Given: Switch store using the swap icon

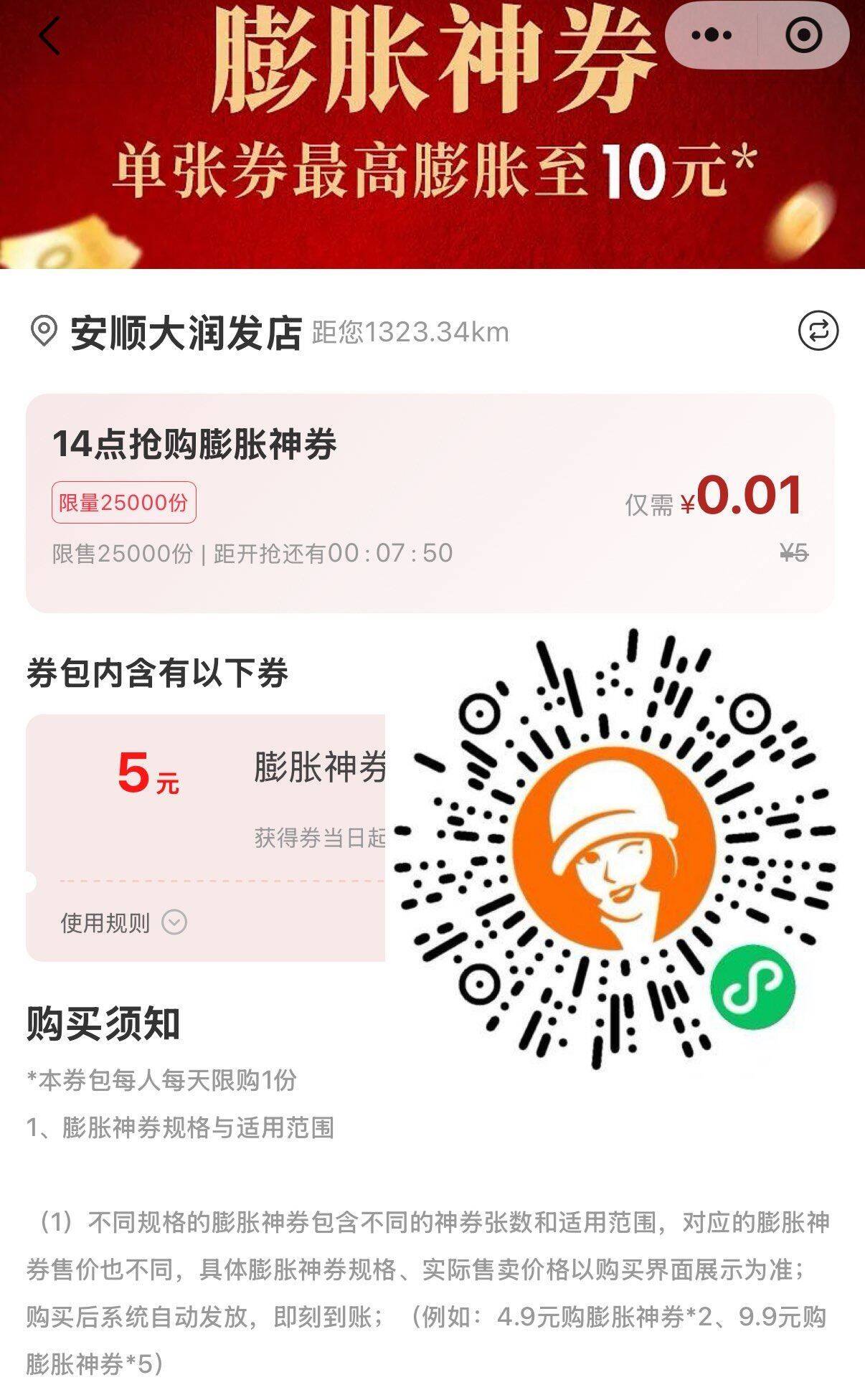Looking at the screenshot, I should pyautogui.click(x=818, y=331).
